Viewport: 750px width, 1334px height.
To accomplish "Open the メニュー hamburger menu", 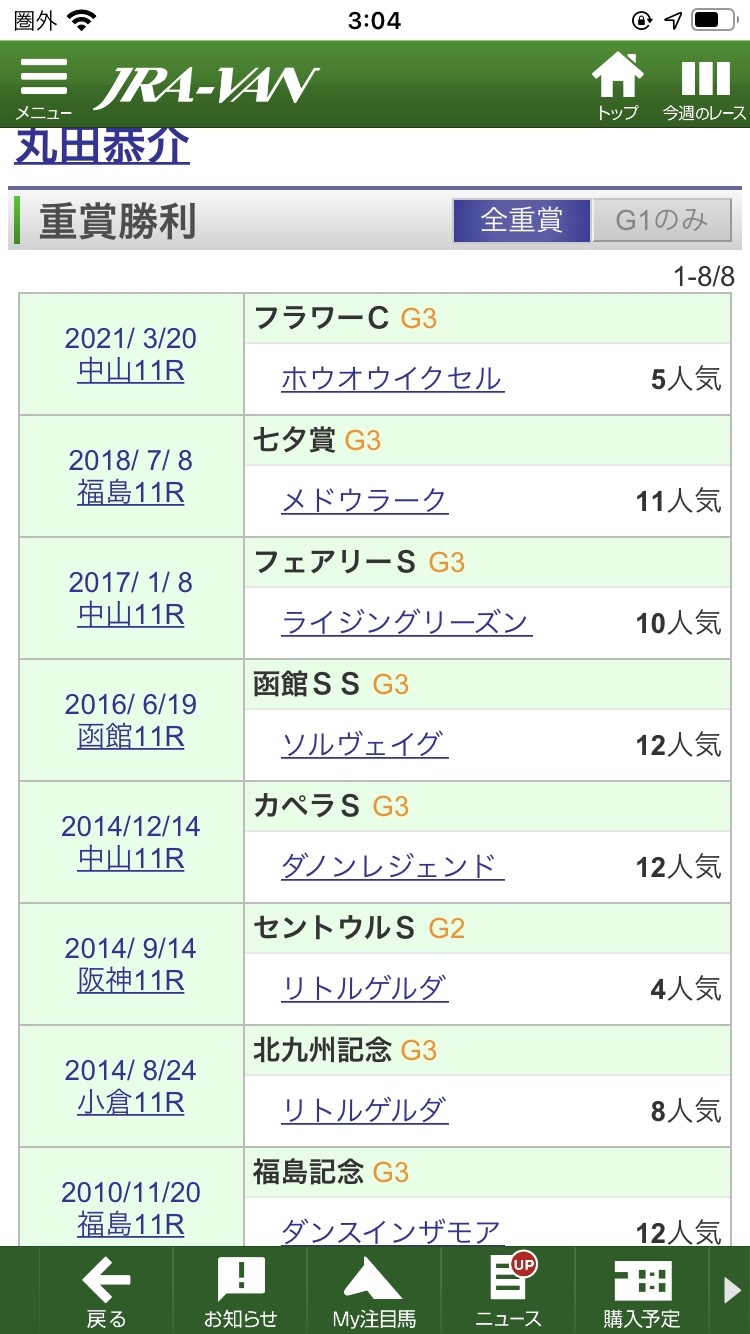I will coord(43,86).
